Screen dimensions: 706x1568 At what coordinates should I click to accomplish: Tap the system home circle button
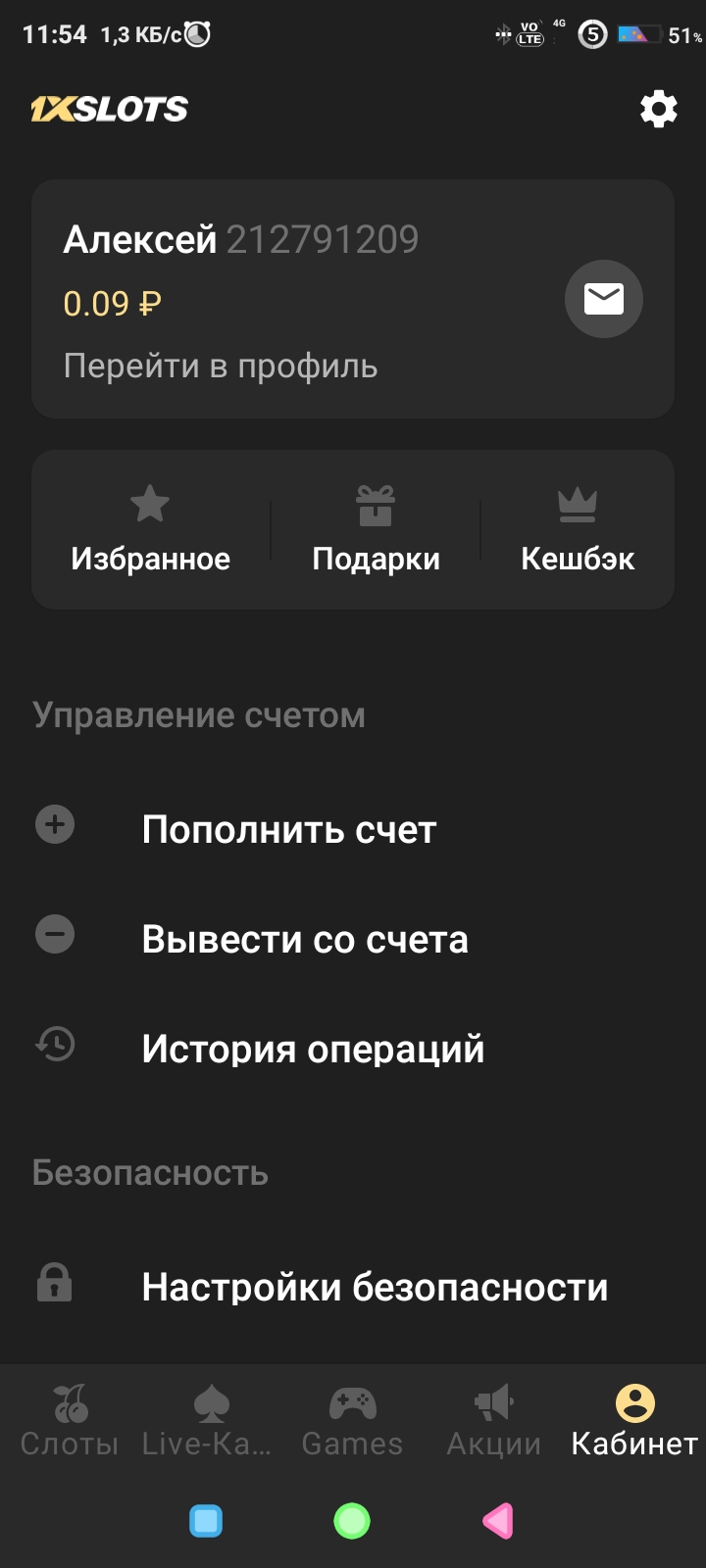(x=352, y=1521)
